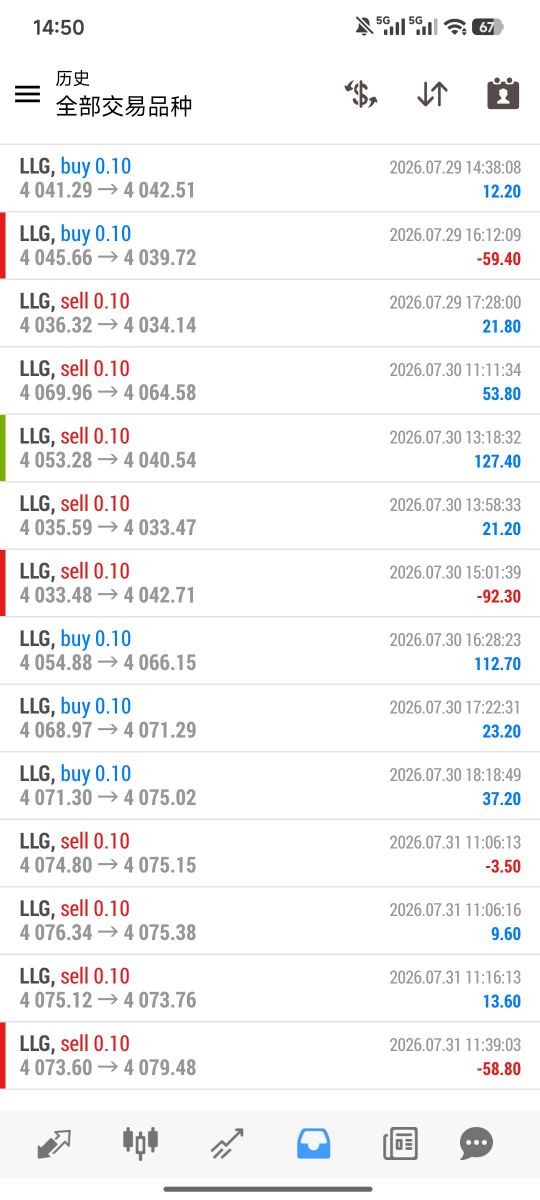540x1200 pixels.
Task: Select the History tab icon
Action: [x=314, y=1143]
